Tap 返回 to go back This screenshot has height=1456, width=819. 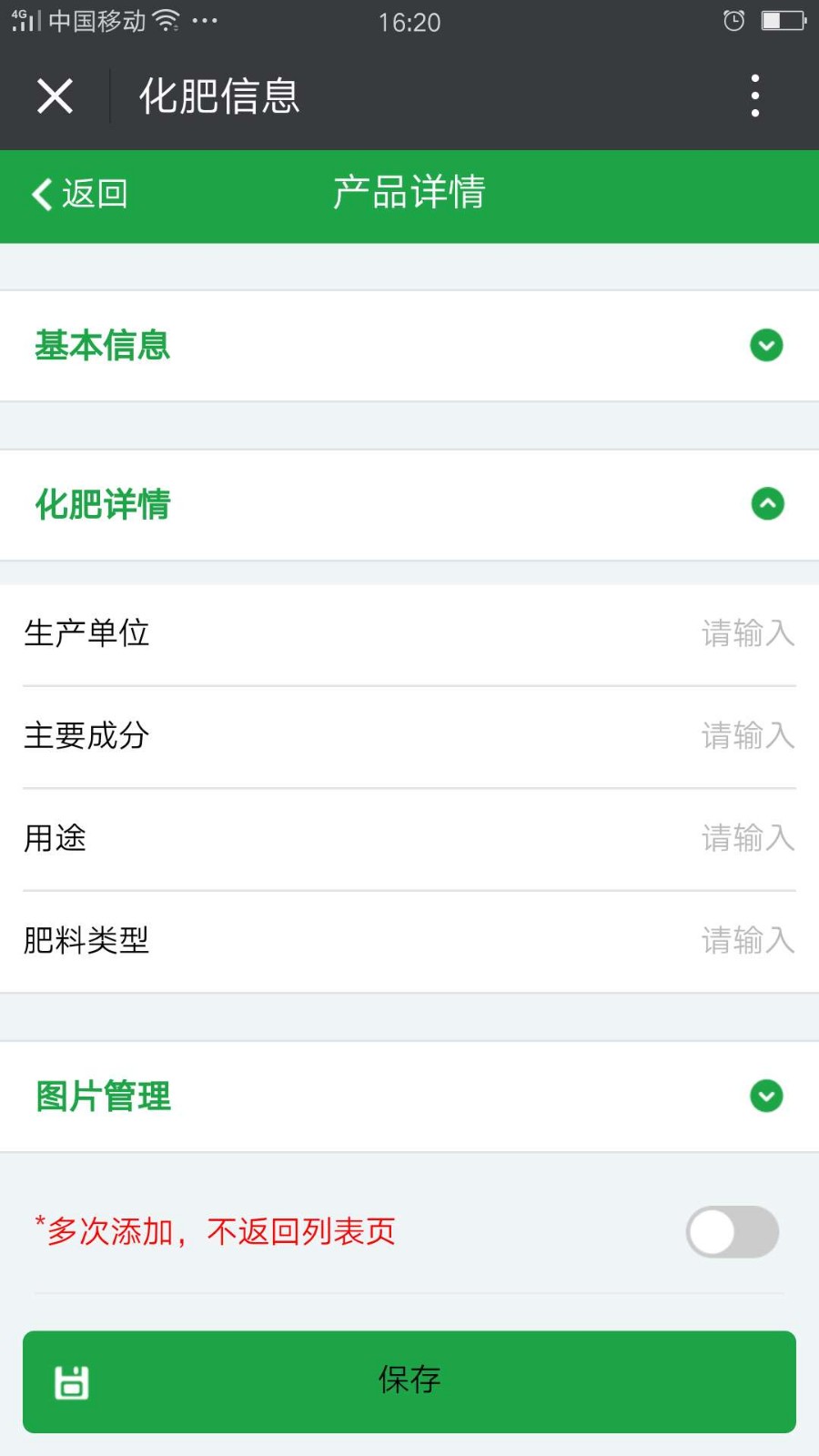click(79, 194)
